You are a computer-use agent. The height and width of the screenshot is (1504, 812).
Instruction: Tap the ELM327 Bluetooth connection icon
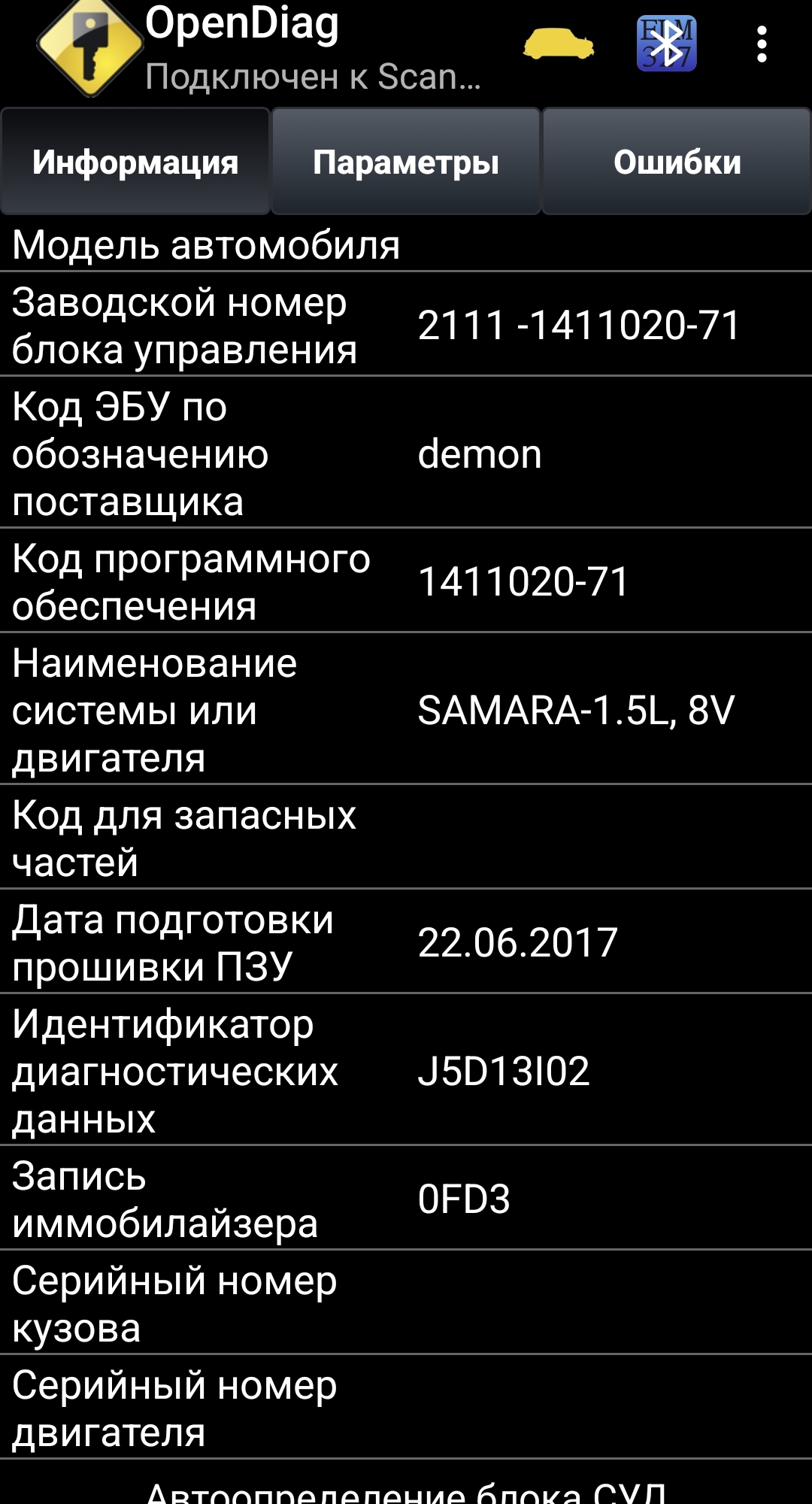[x=666, y=44]
